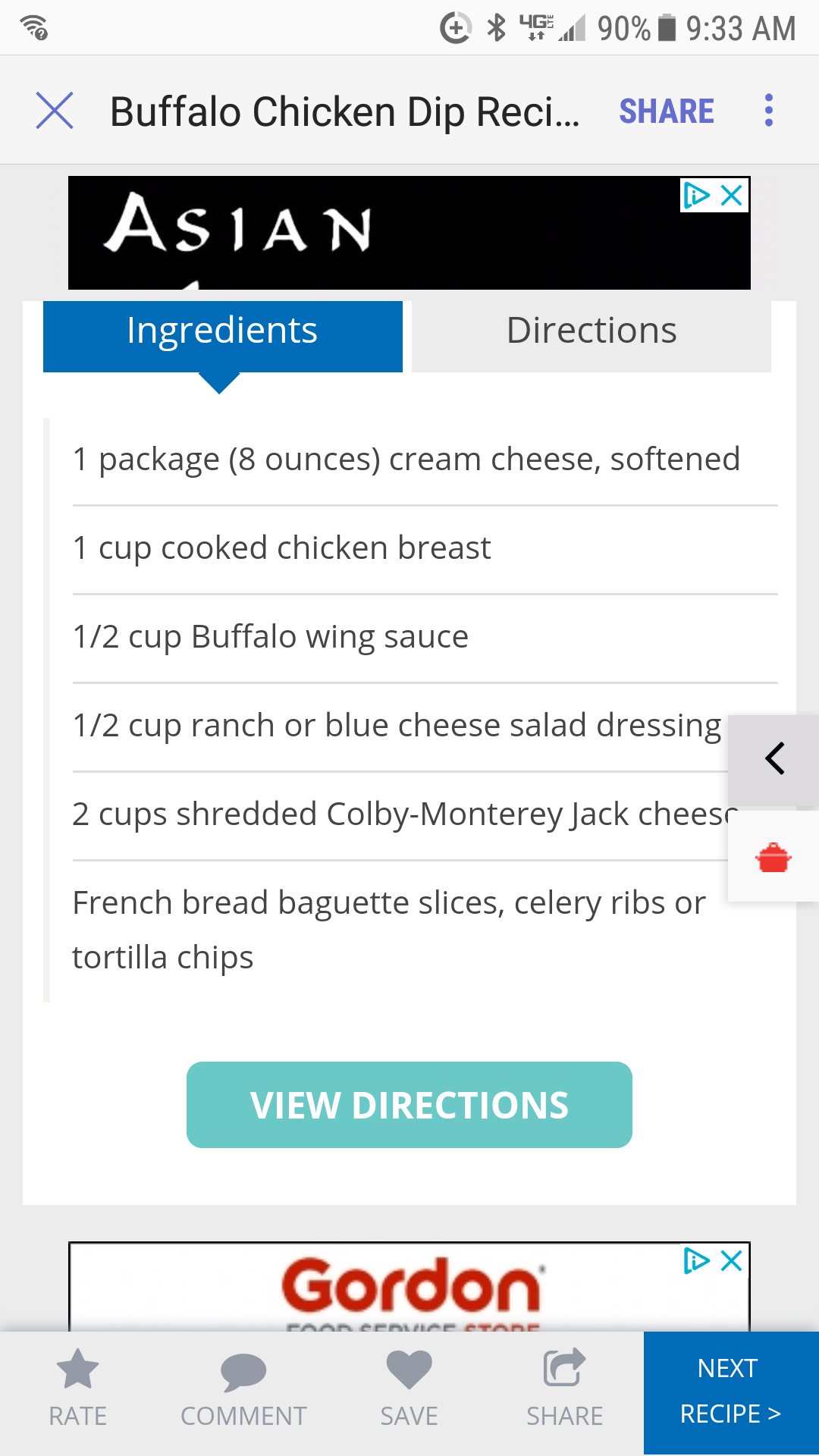The width and height of the screenshot is (819, 1456).
Task: Tap the VIEW DIRECTIONS button
Action: (x=409, y=1105)
